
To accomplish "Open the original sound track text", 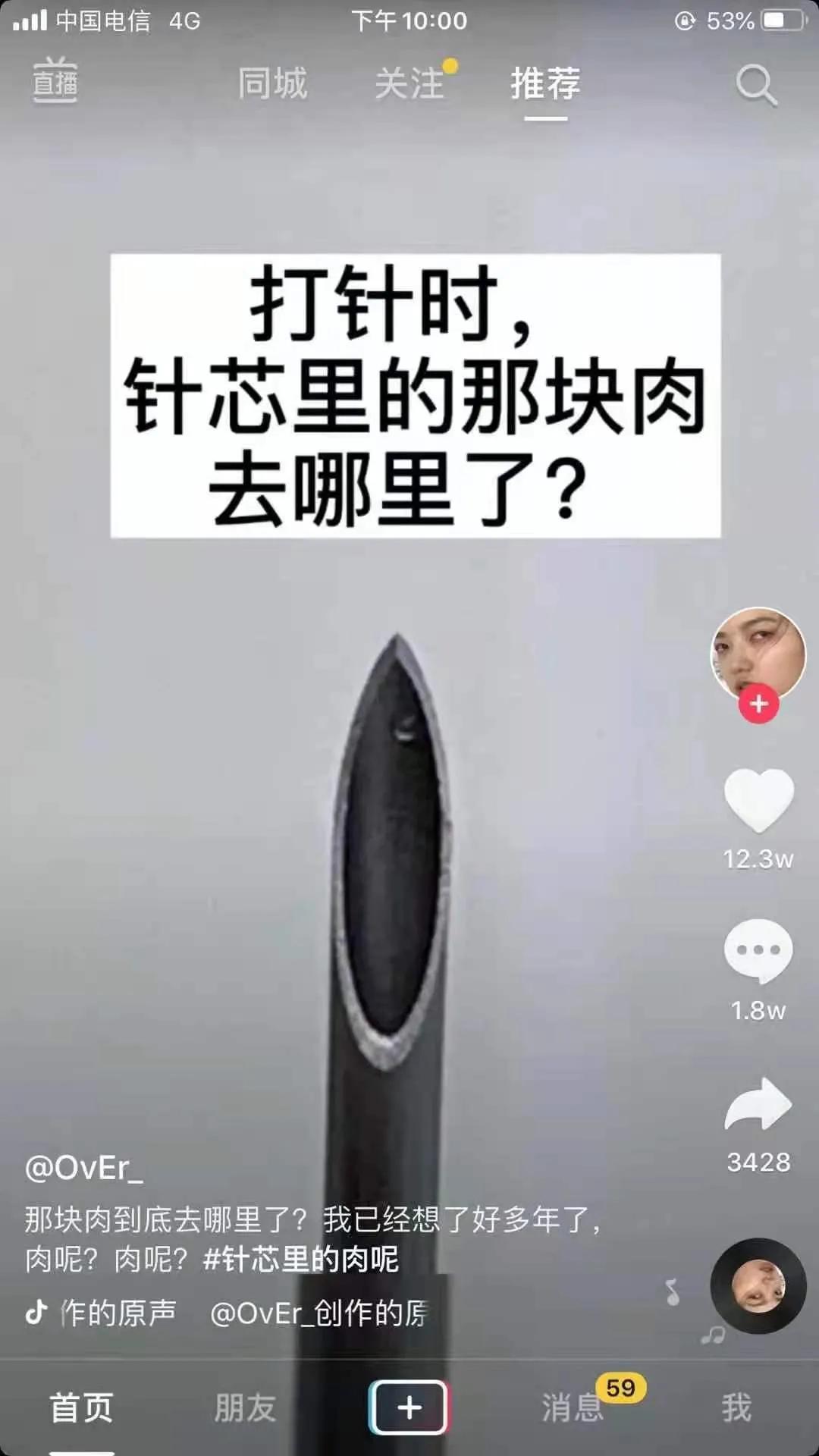I will tap(243, 1313).
